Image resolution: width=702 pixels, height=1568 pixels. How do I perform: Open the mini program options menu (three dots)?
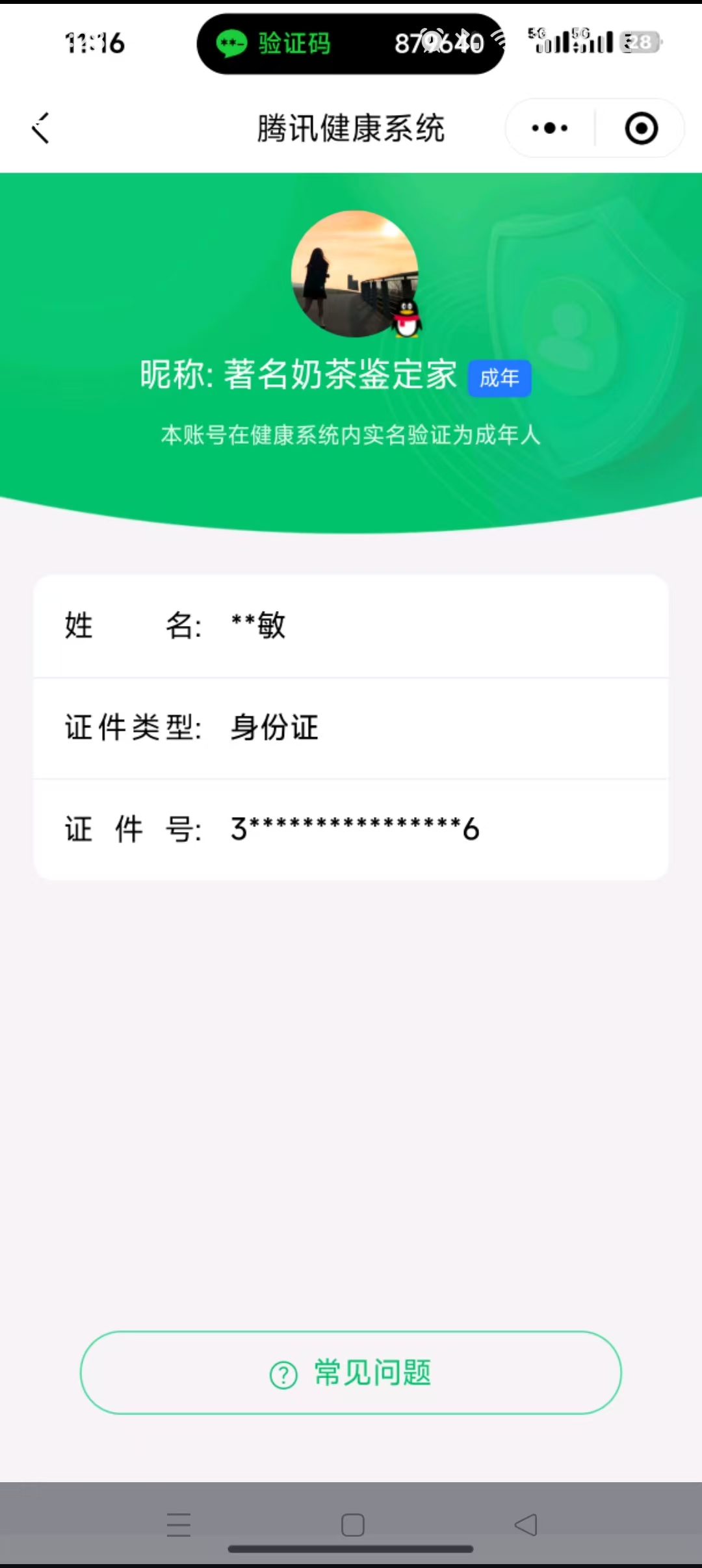coord(548,128)
